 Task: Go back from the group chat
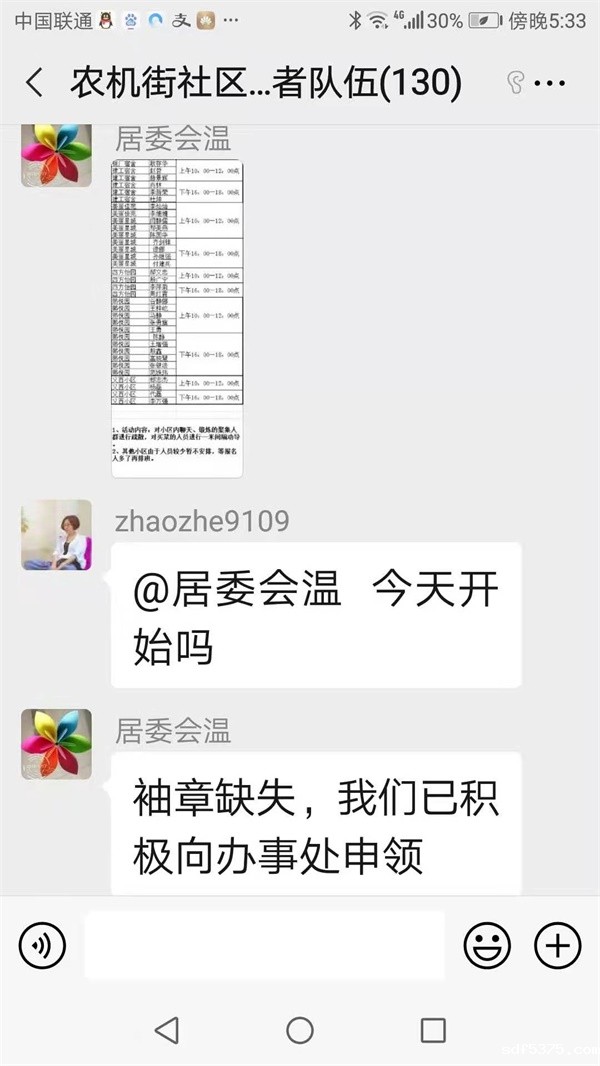pyautogui.click(x=35, y=83)
